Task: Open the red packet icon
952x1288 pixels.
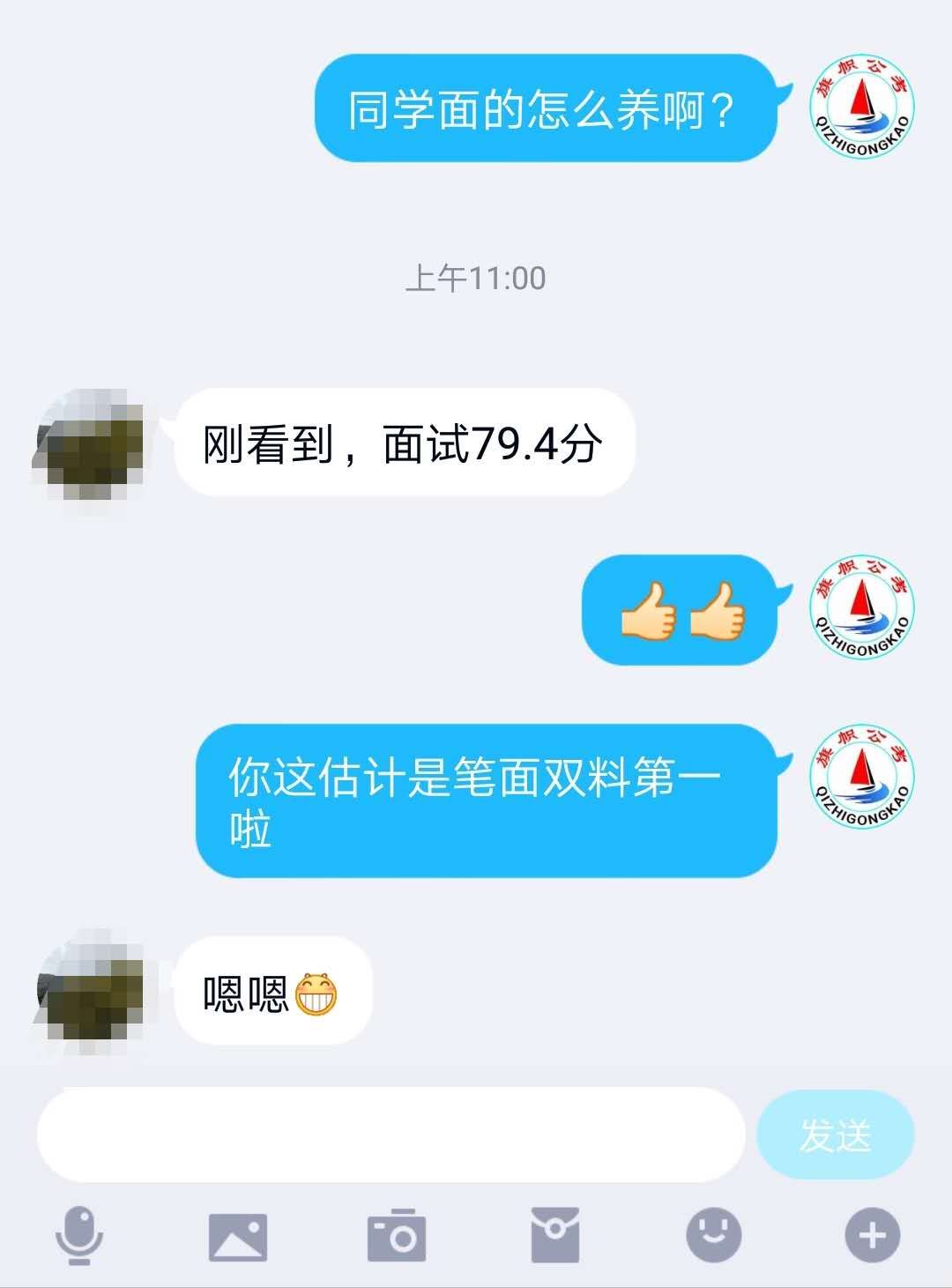Action: 554,1235
